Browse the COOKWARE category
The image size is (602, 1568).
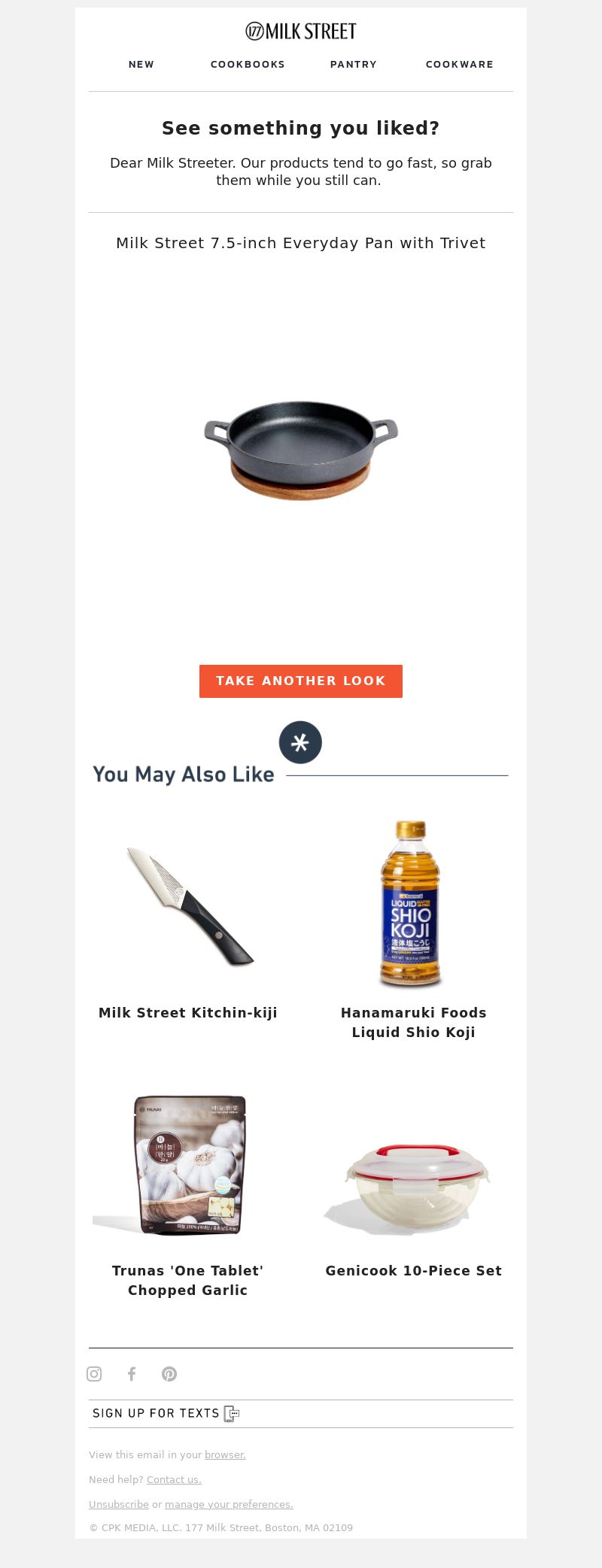click(459, 65)
